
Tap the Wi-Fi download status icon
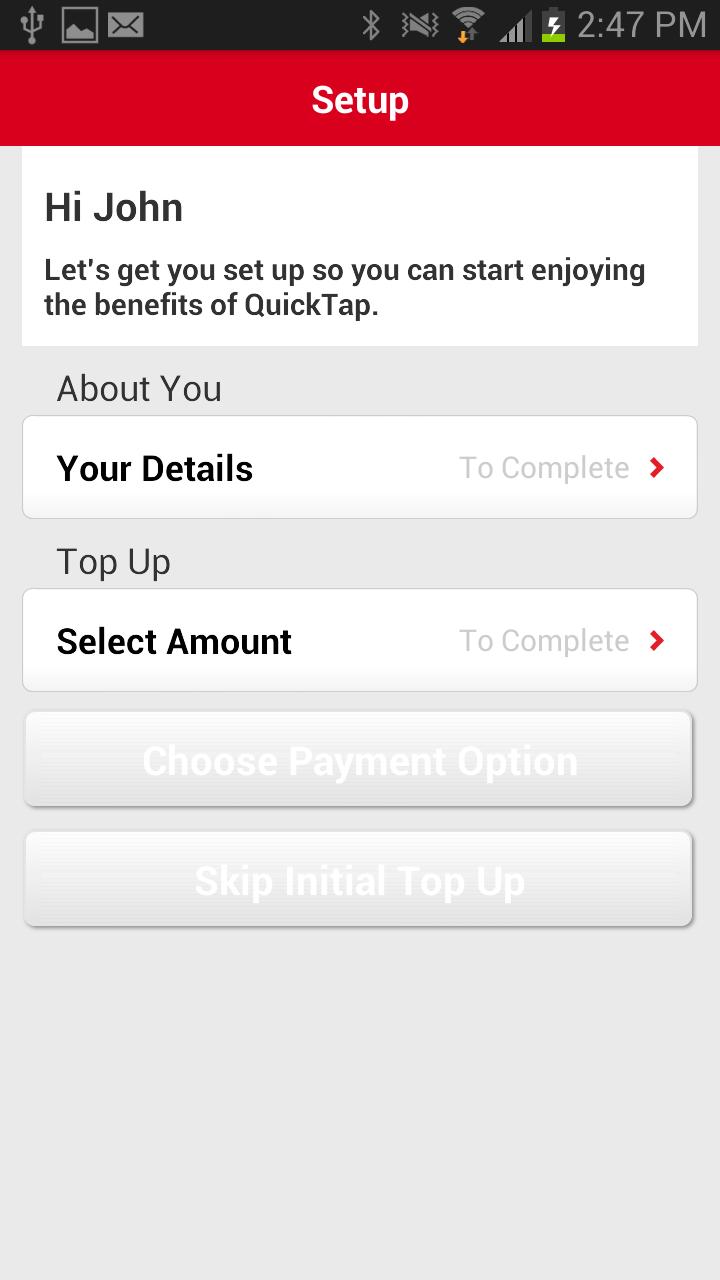(468, 25)
